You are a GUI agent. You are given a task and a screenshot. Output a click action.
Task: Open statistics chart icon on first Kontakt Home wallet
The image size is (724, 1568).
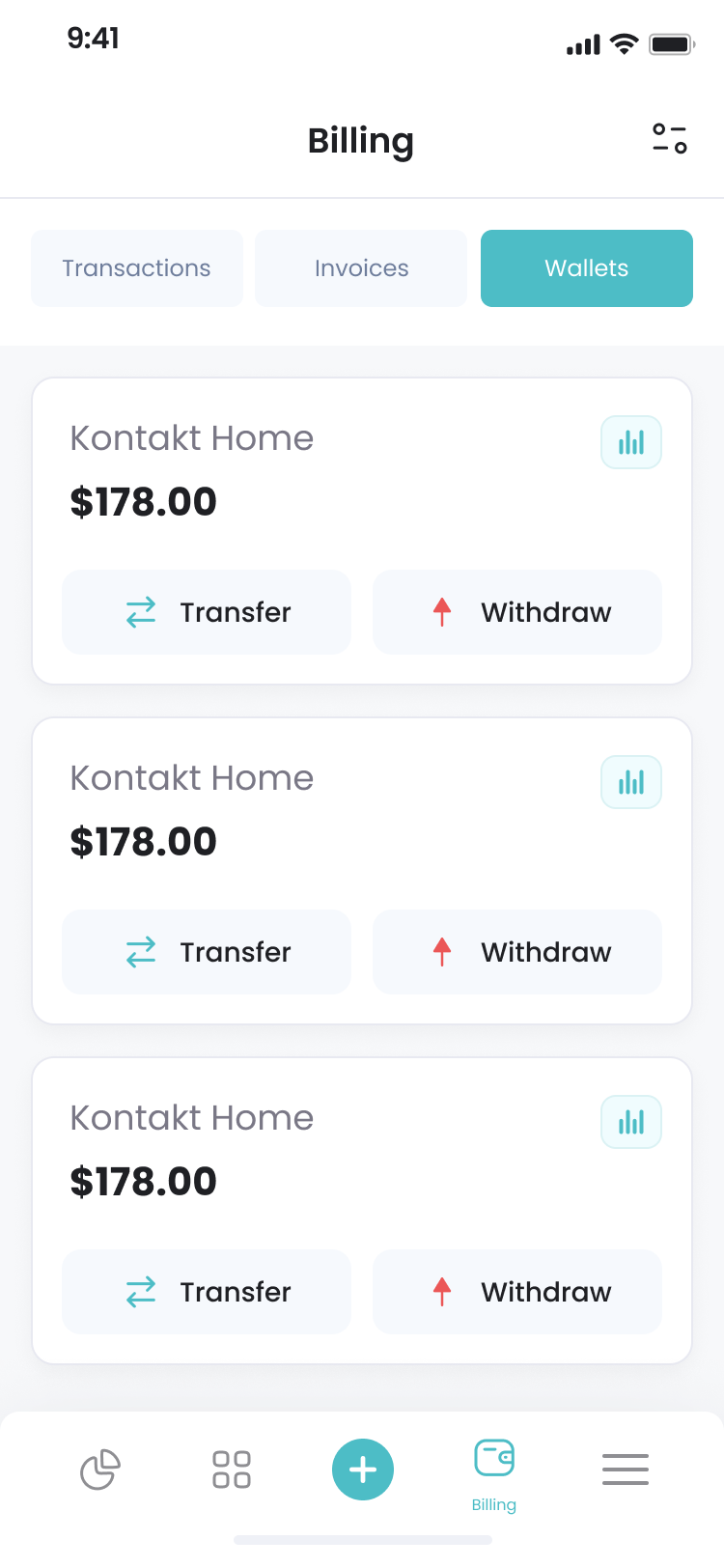point(631,442)
